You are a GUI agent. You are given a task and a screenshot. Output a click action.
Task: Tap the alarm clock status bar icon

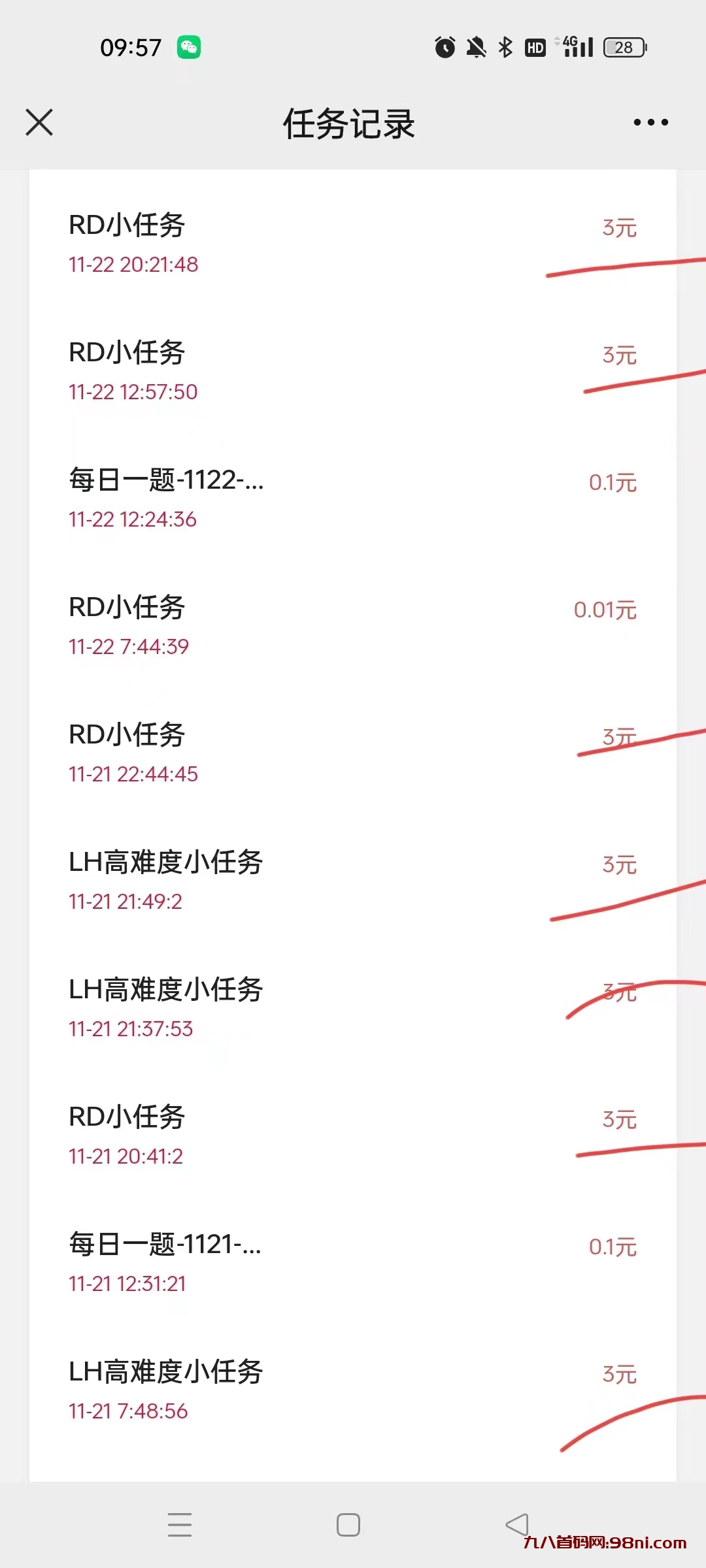445,47
